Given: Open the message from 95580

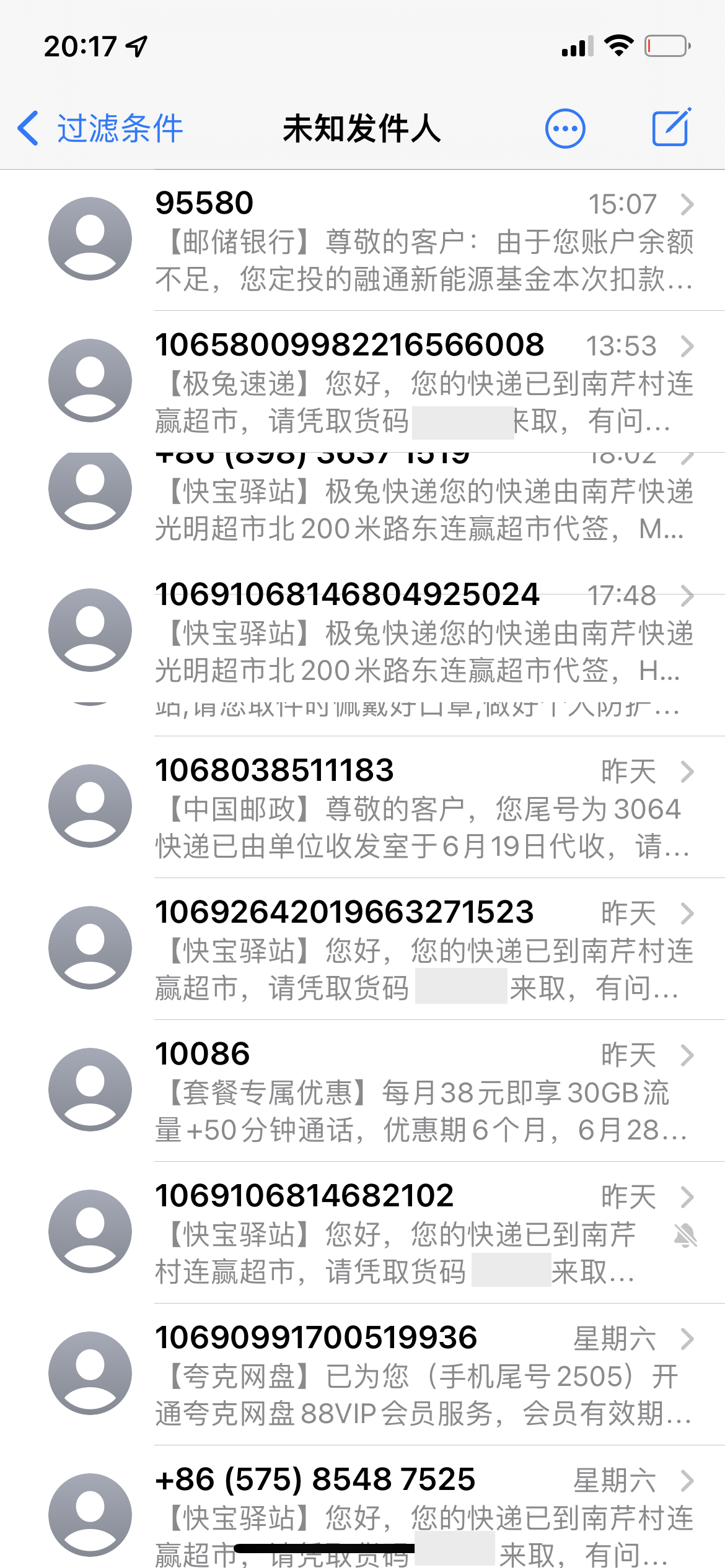Looking at the screenshot, I should tap(424, 241).
